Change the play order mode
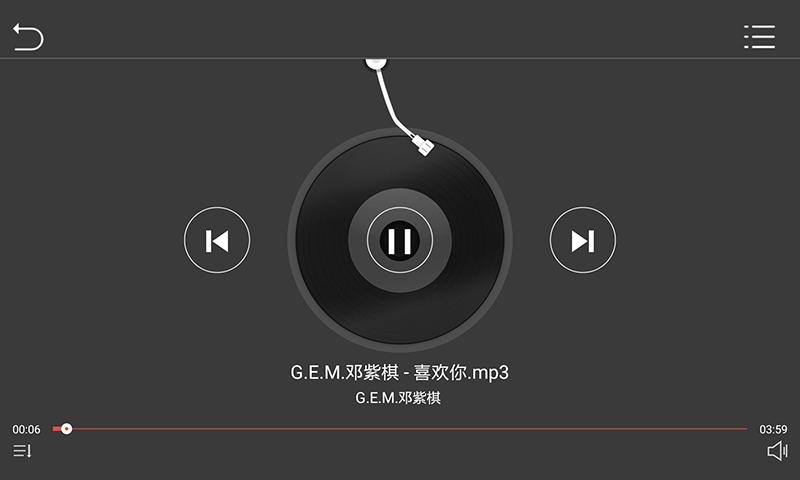 coord(22,452)
